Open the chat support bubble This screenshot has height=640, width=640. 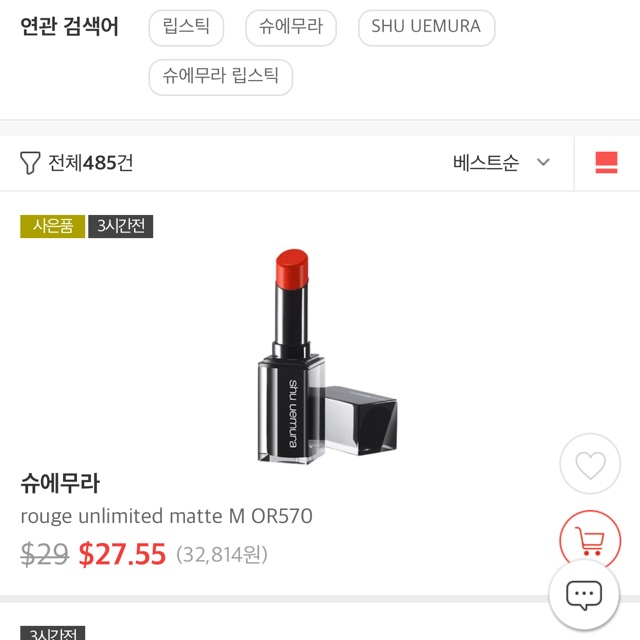pyautogui.click(x=584, y=595)
